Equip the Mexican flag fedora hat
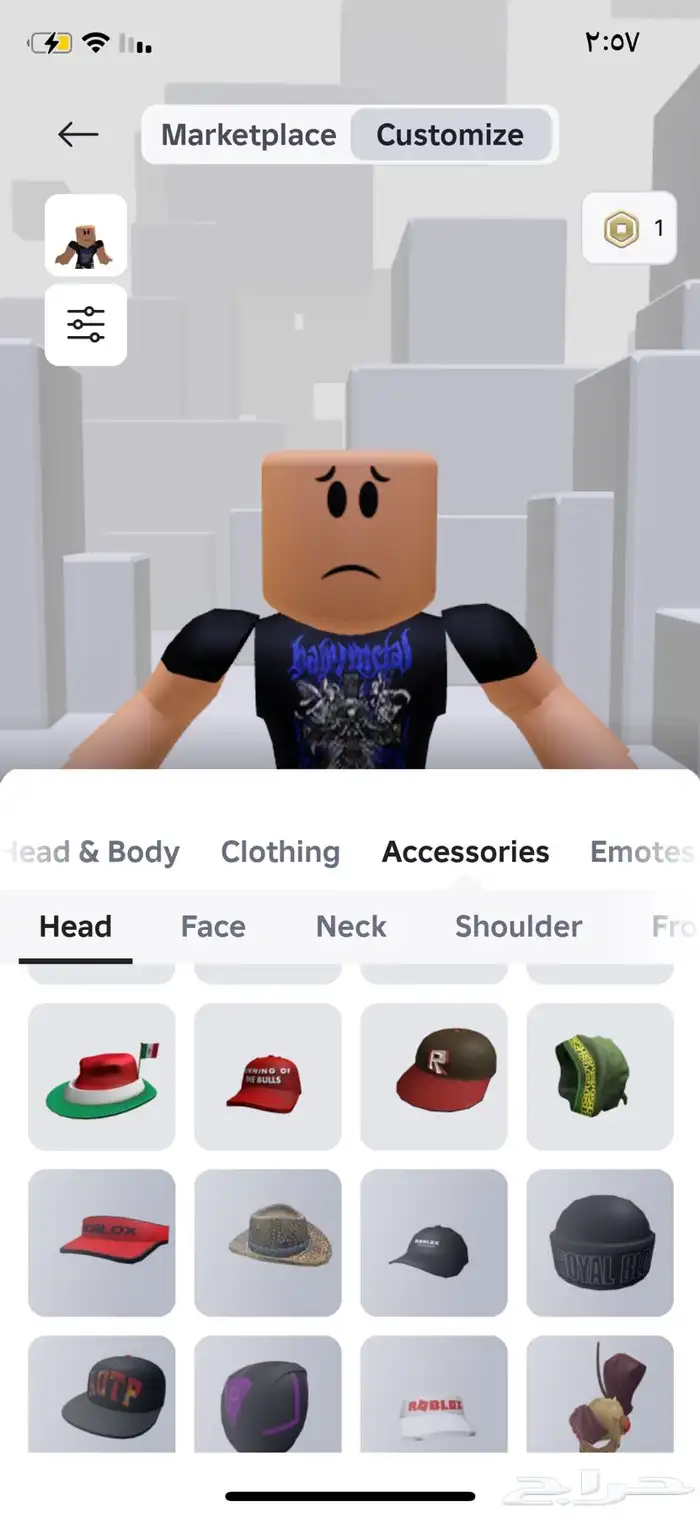700x1516 pixels. 102,1077
